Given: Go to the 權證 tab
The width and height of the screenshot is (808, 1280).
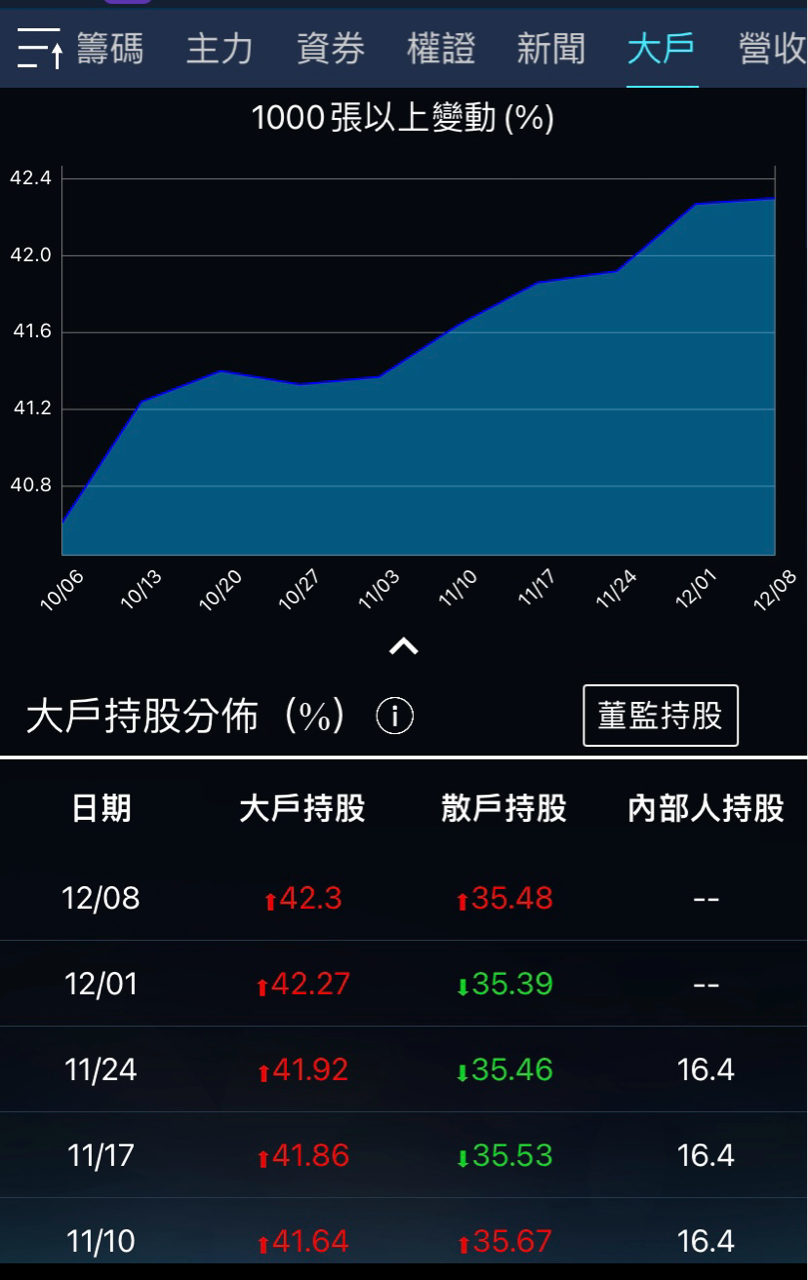Looking at the screenshot, I should pyautogui.click(x=441, y=48).
